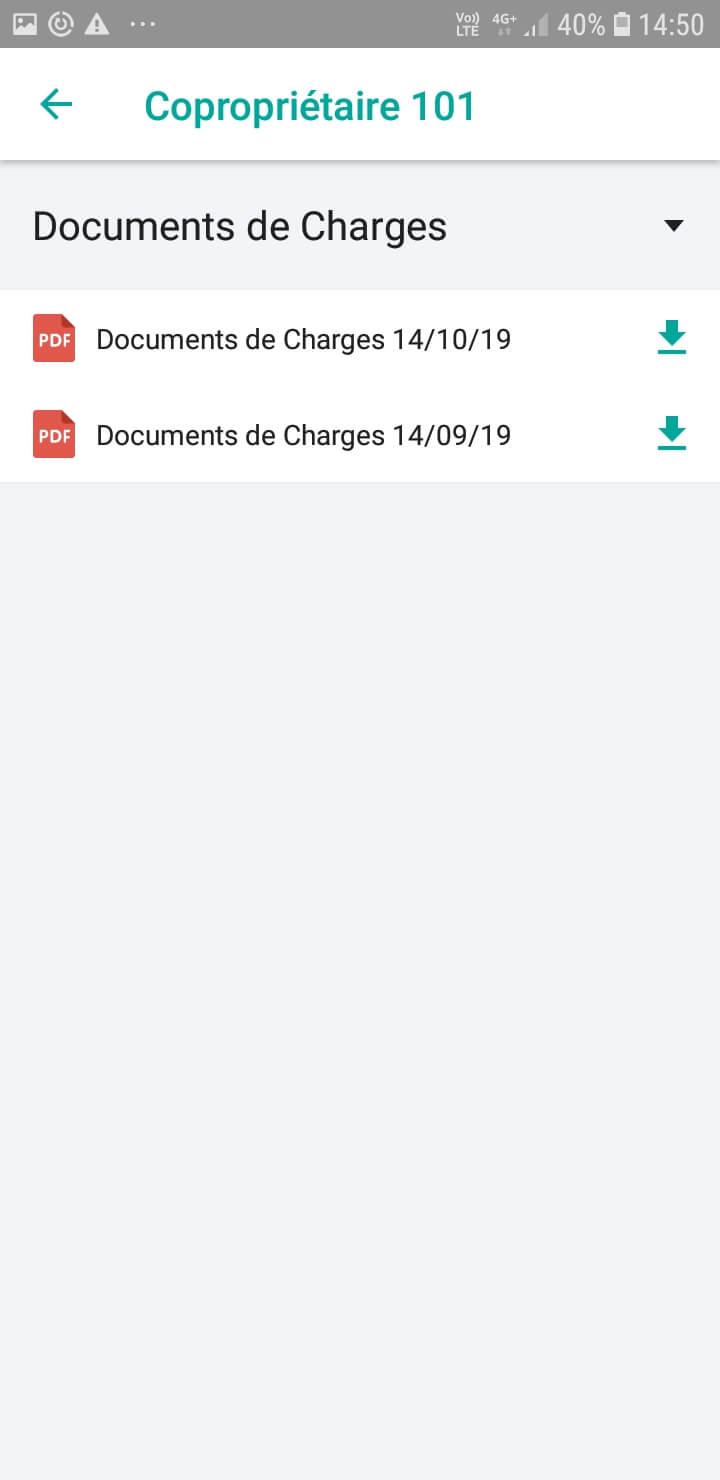Open the Documents de Charges 14/10/19 PDF
The width and height of the screenshot is (720, 1480).
point(303,339)
